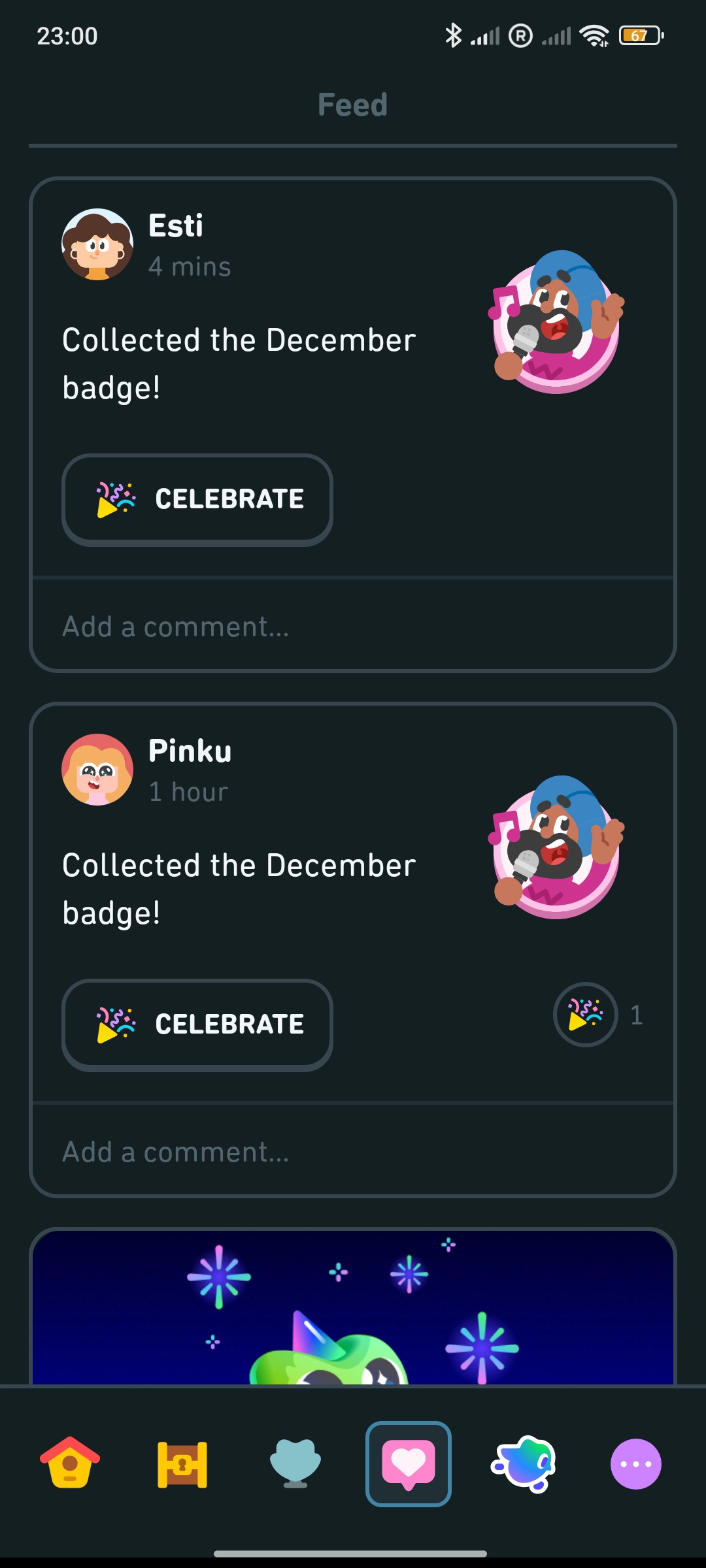The image size is (706, 1568).
Task: Open the colorful bird subscription tab
Action: 523,1464
